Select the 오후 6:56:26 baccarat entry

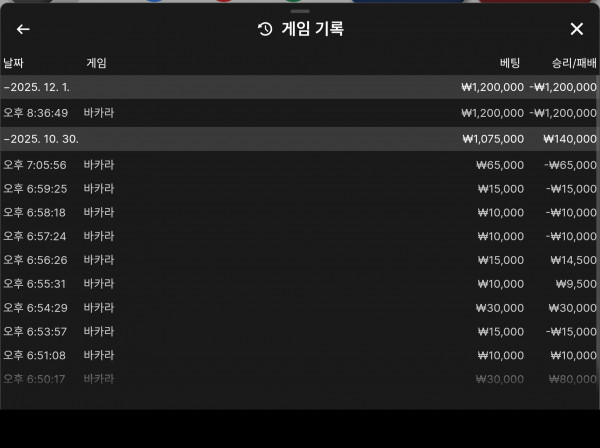[300, 260]
